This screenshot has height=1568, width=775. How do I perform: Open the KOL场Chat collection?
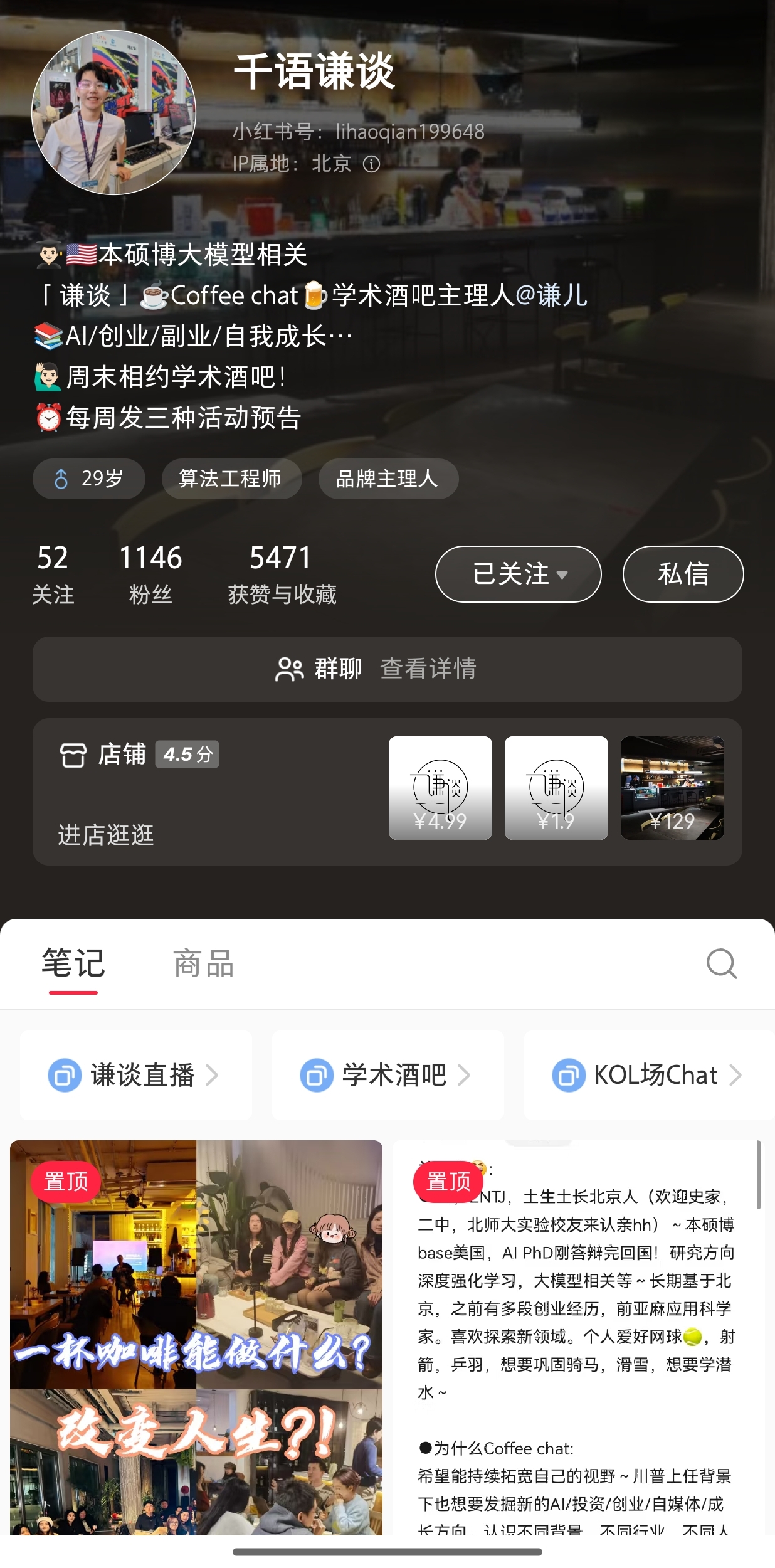pyautogui.click(x=647, y=1075)
